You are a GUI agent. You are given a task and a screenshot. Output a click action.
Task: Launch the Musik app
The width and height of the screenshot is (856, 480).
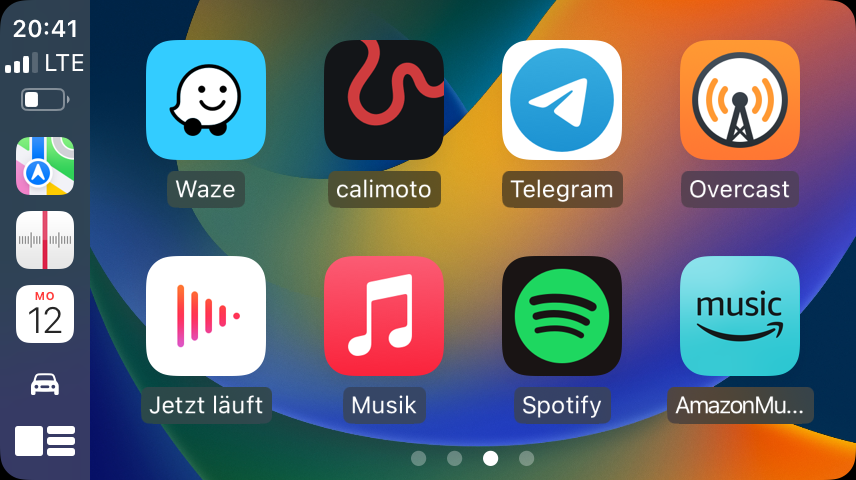click(384, 316)
